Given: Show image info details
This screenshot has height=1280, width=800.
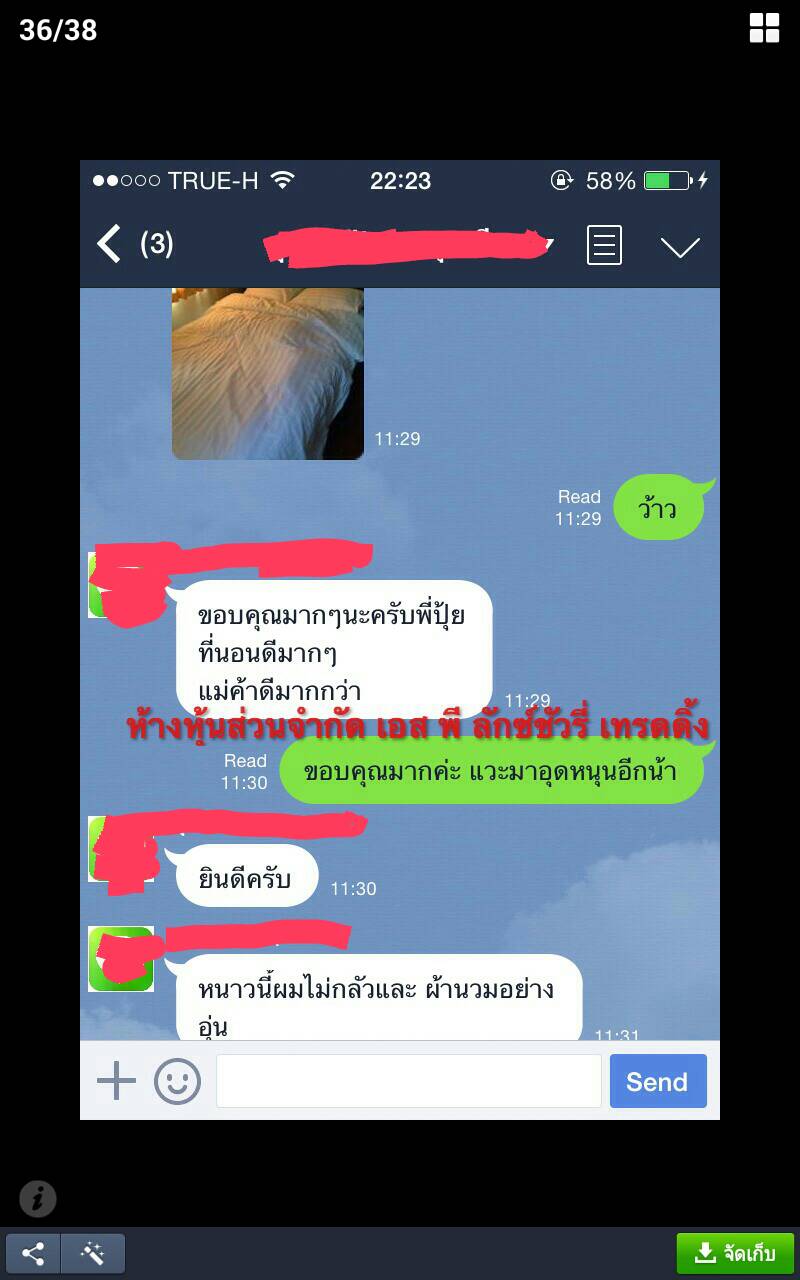Looking at the screenshot, I should coord(38,1198).
